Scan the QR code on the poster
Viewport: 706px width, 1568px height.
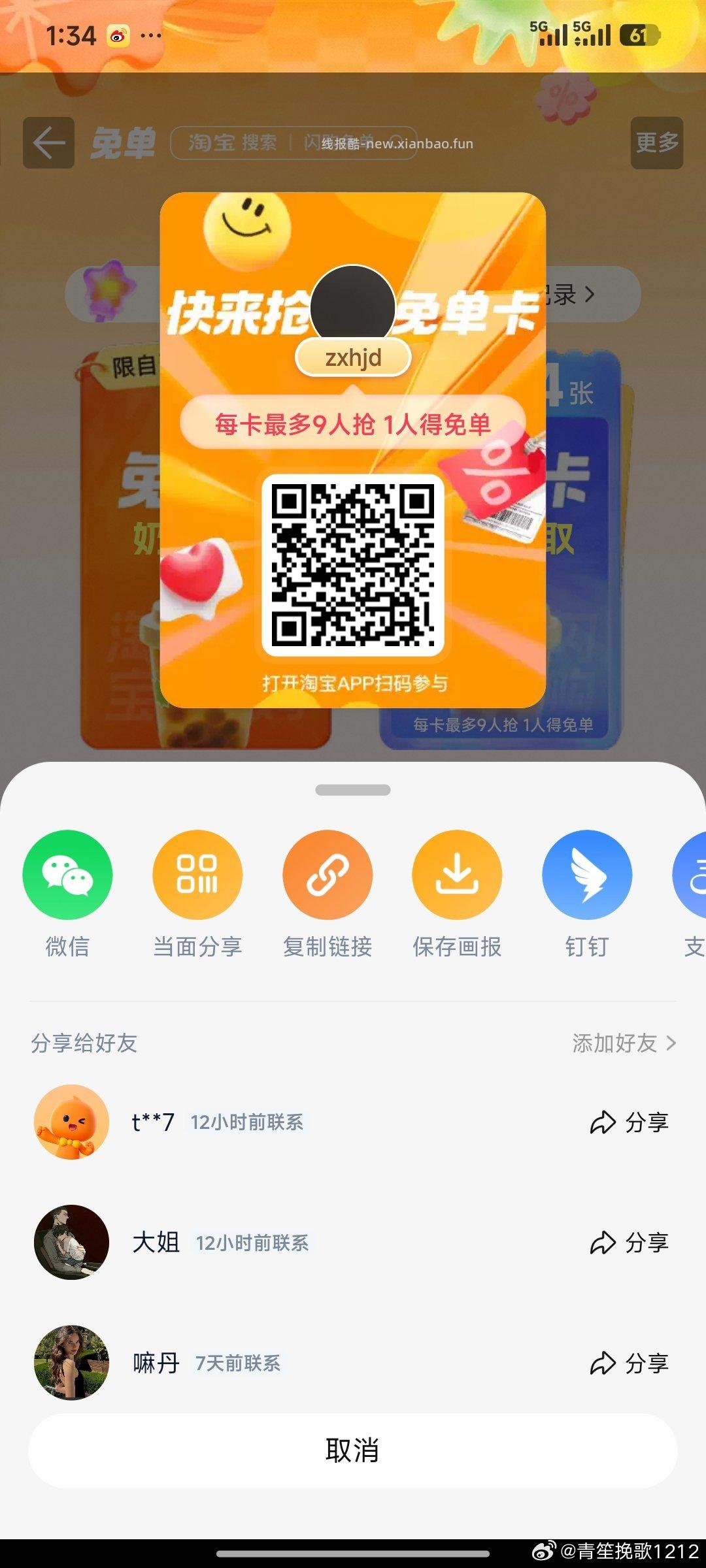(x=353, y=567)
